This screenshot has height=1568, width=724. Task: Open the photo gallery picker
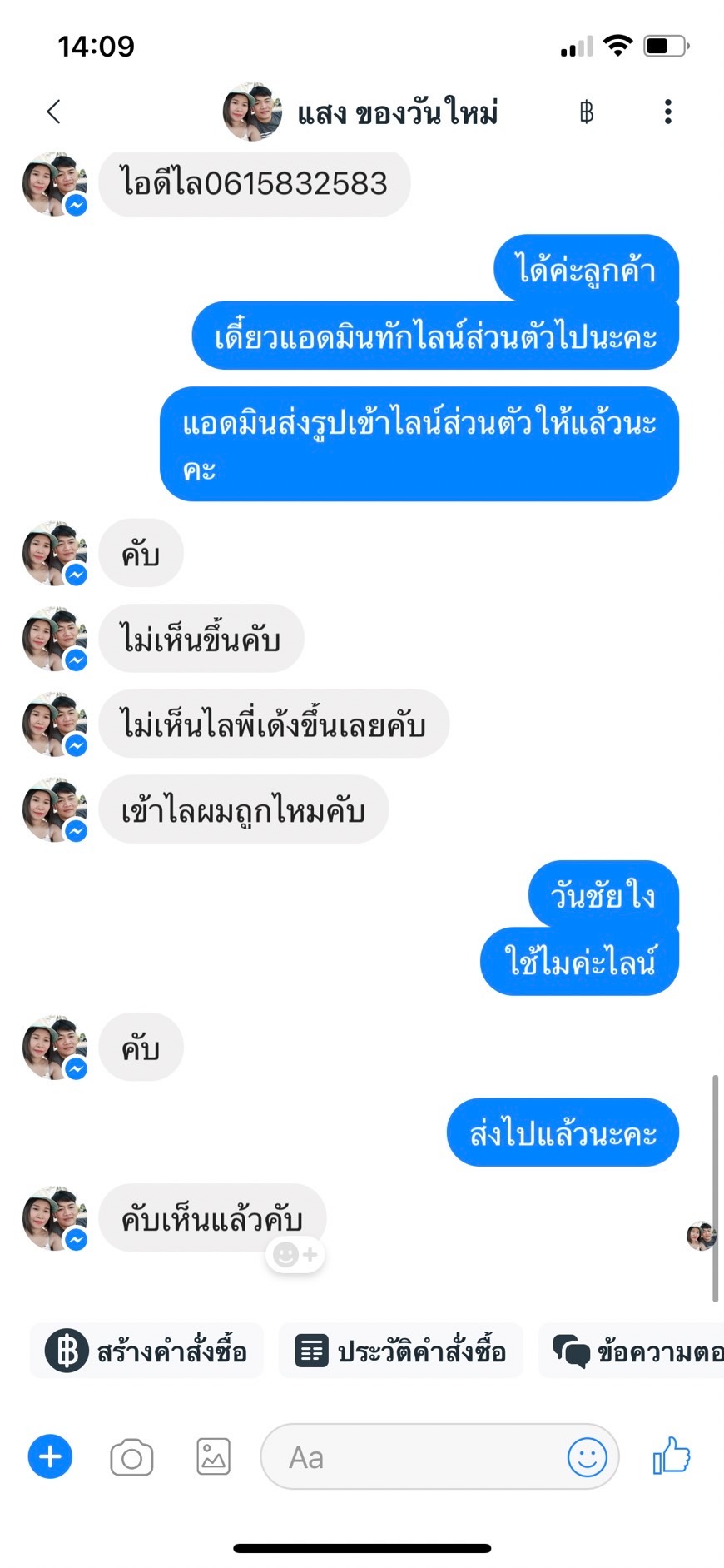214,1457
